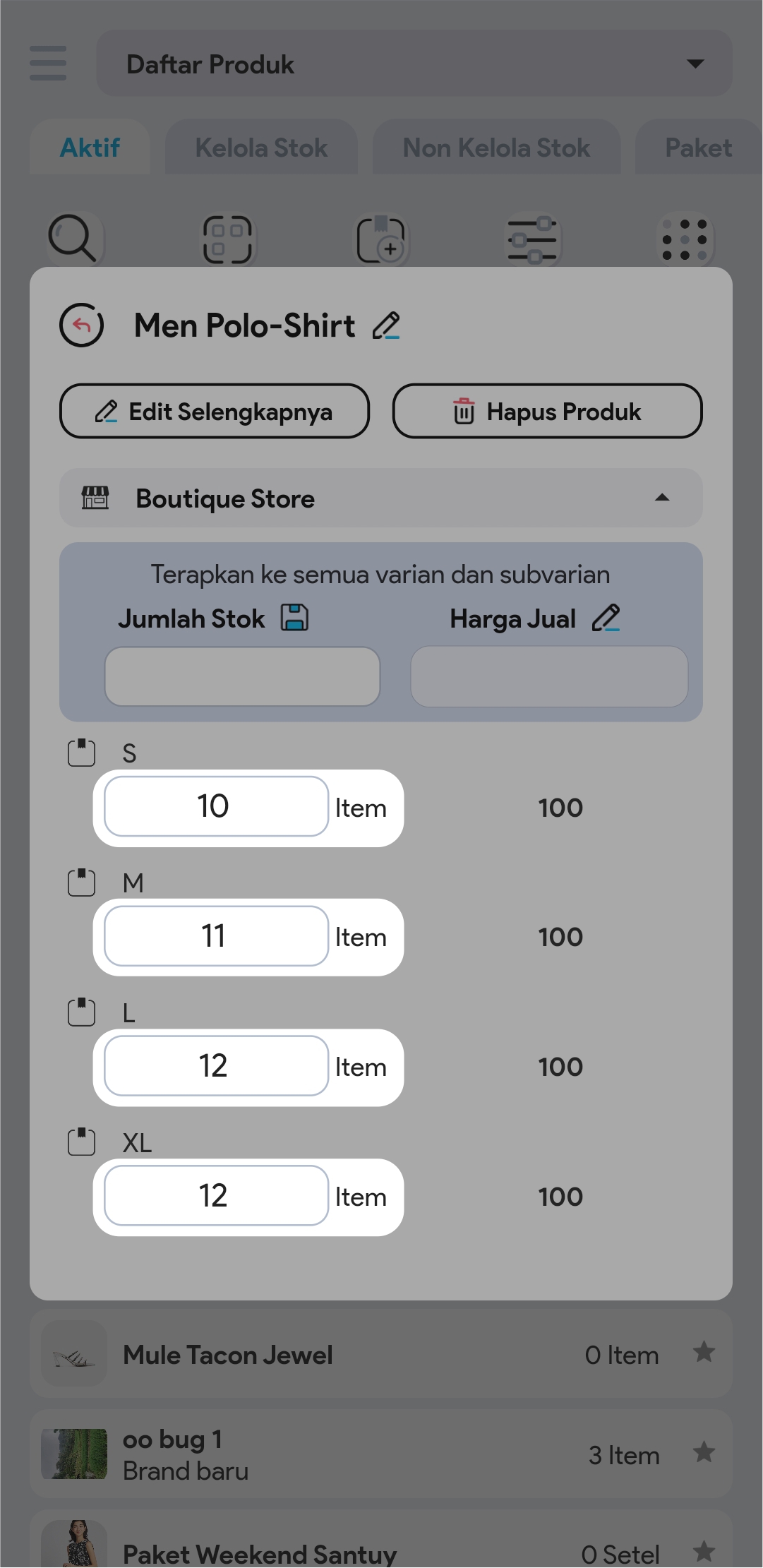Open the product search icon
Image resolution: width=763 pixels, height=1568 pixels.
[72, 239]
